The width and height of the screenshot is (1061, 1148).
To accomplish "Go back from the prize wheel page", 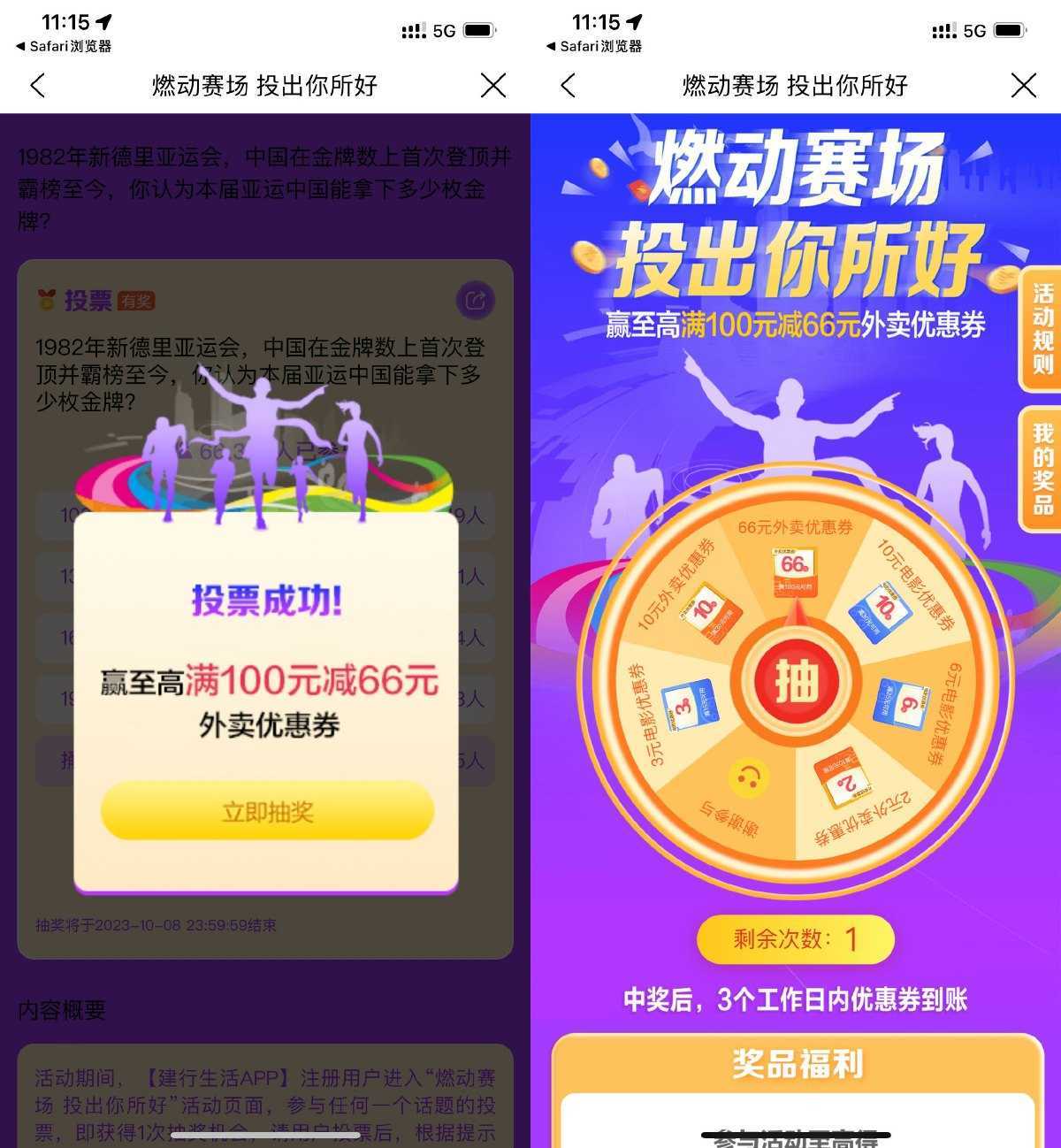I will coord(569,86).
